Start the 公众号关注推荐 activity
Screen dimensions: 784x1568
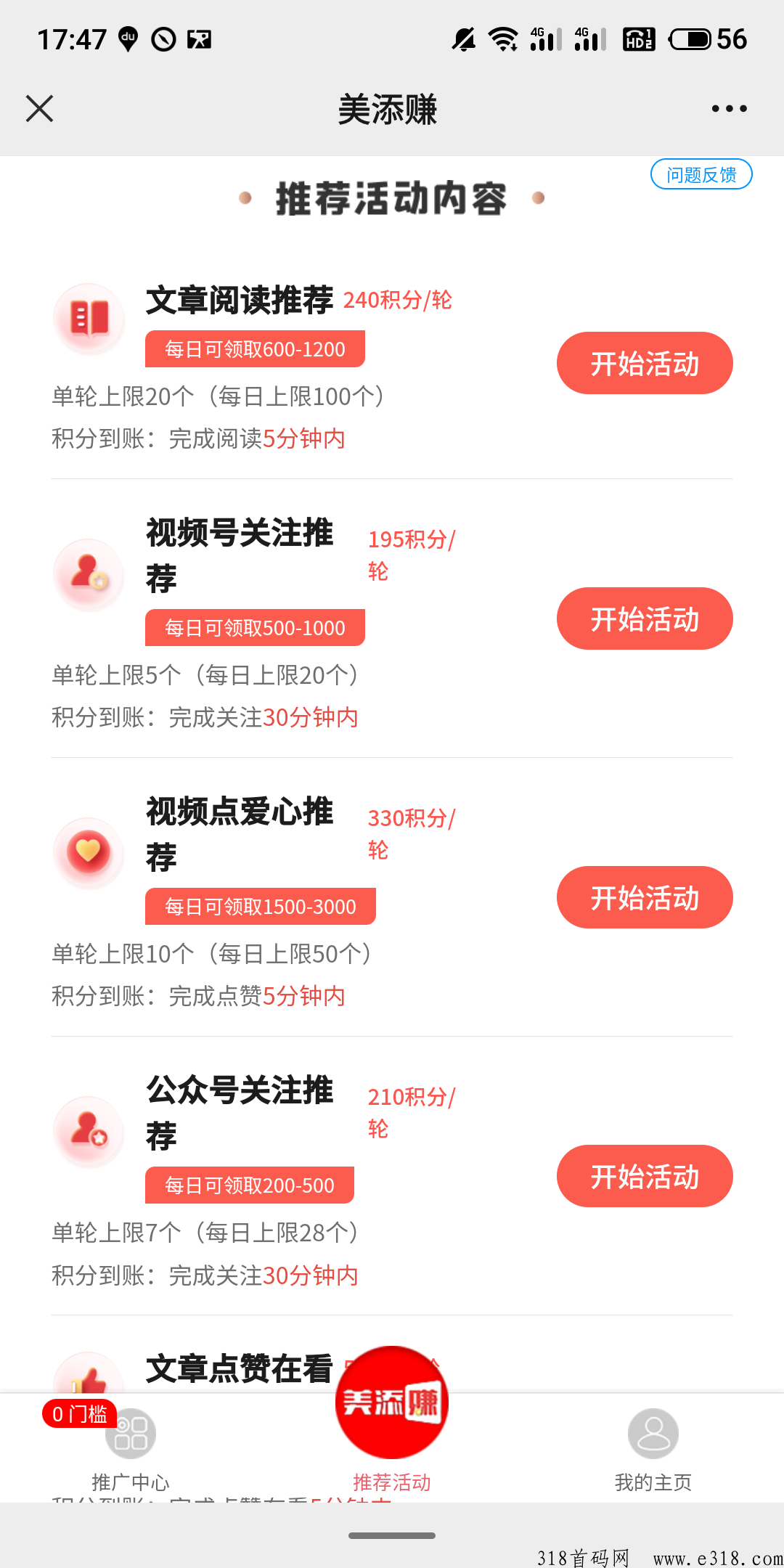(644, 1176)
